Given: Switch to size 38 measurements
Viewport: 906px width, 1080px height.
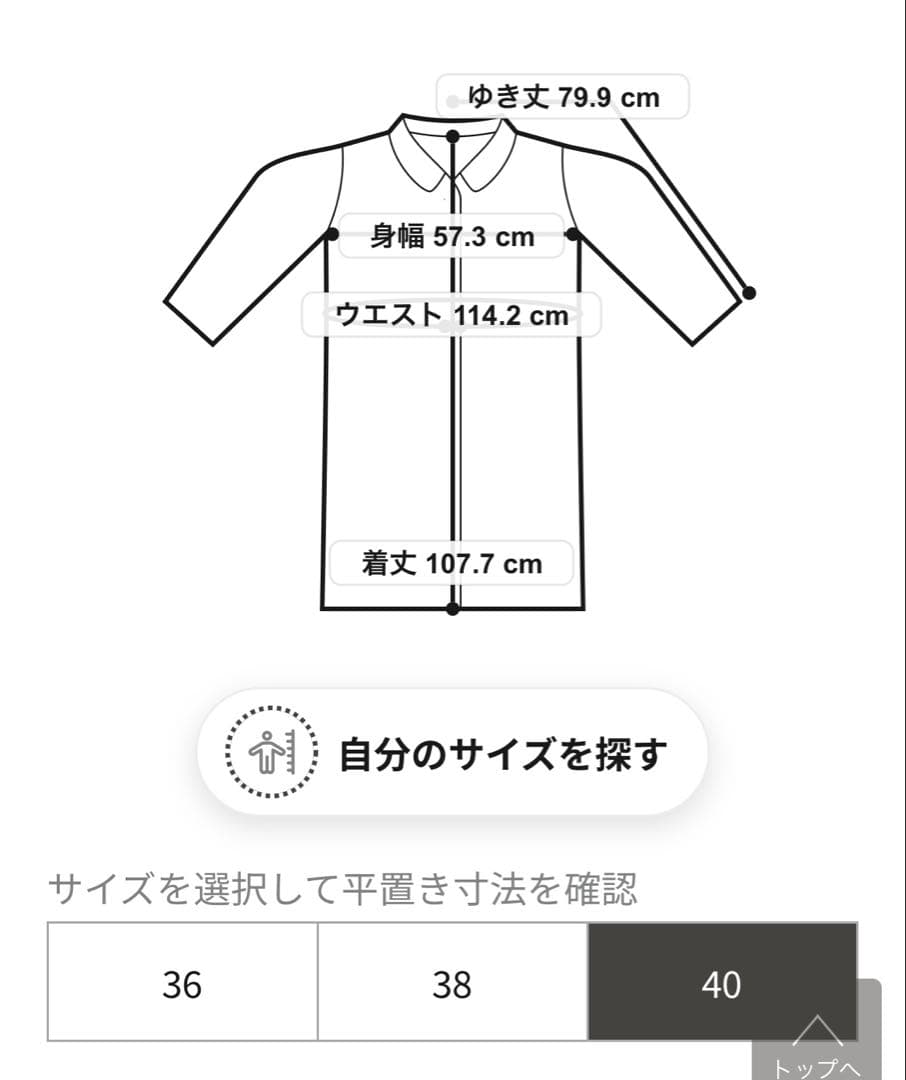Looking at the screenshot, I should click(452, 984).
